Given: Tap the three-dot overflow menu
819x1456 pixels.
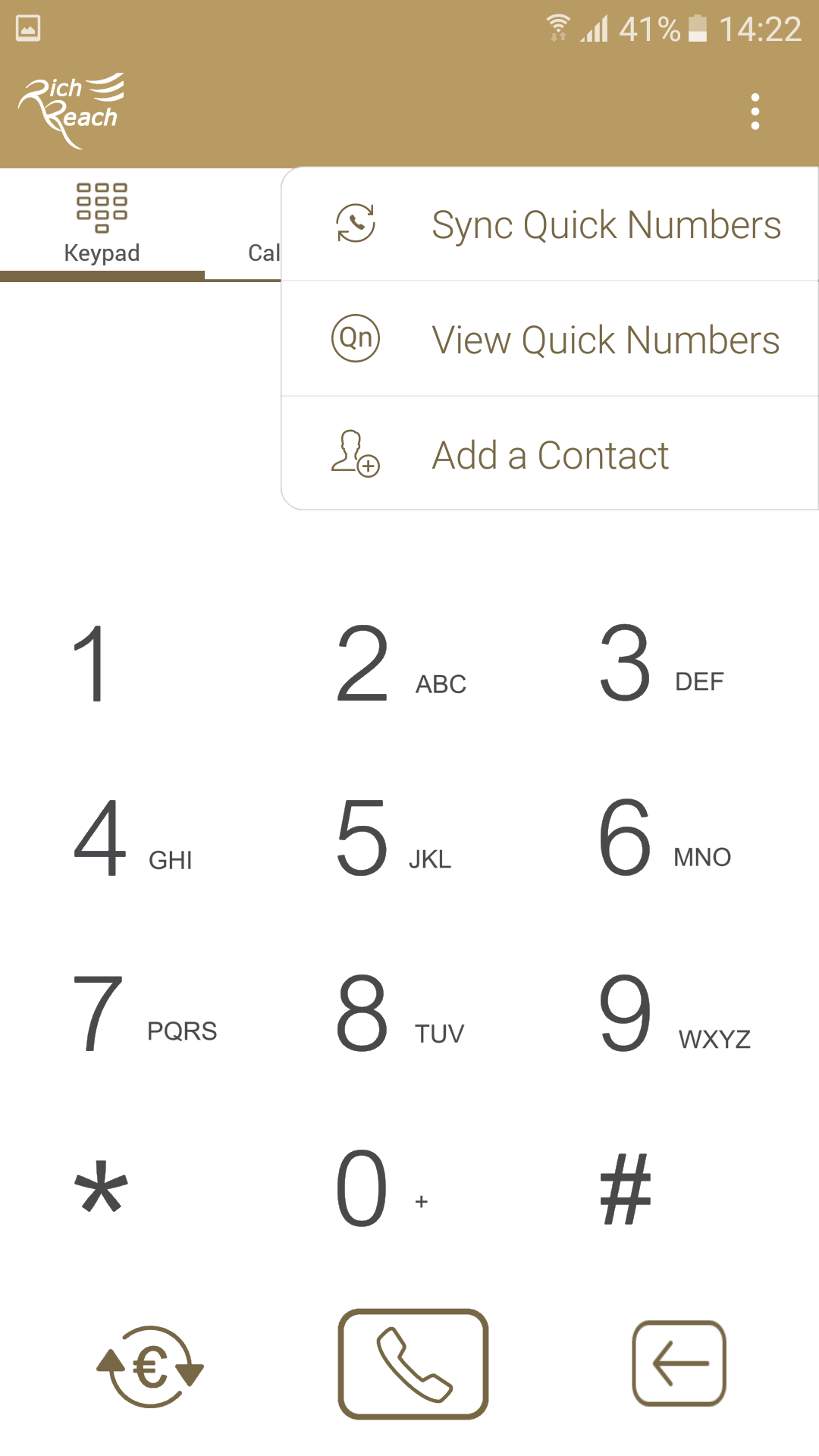Looking at the screenshot, I should click(x=755, y=111).
